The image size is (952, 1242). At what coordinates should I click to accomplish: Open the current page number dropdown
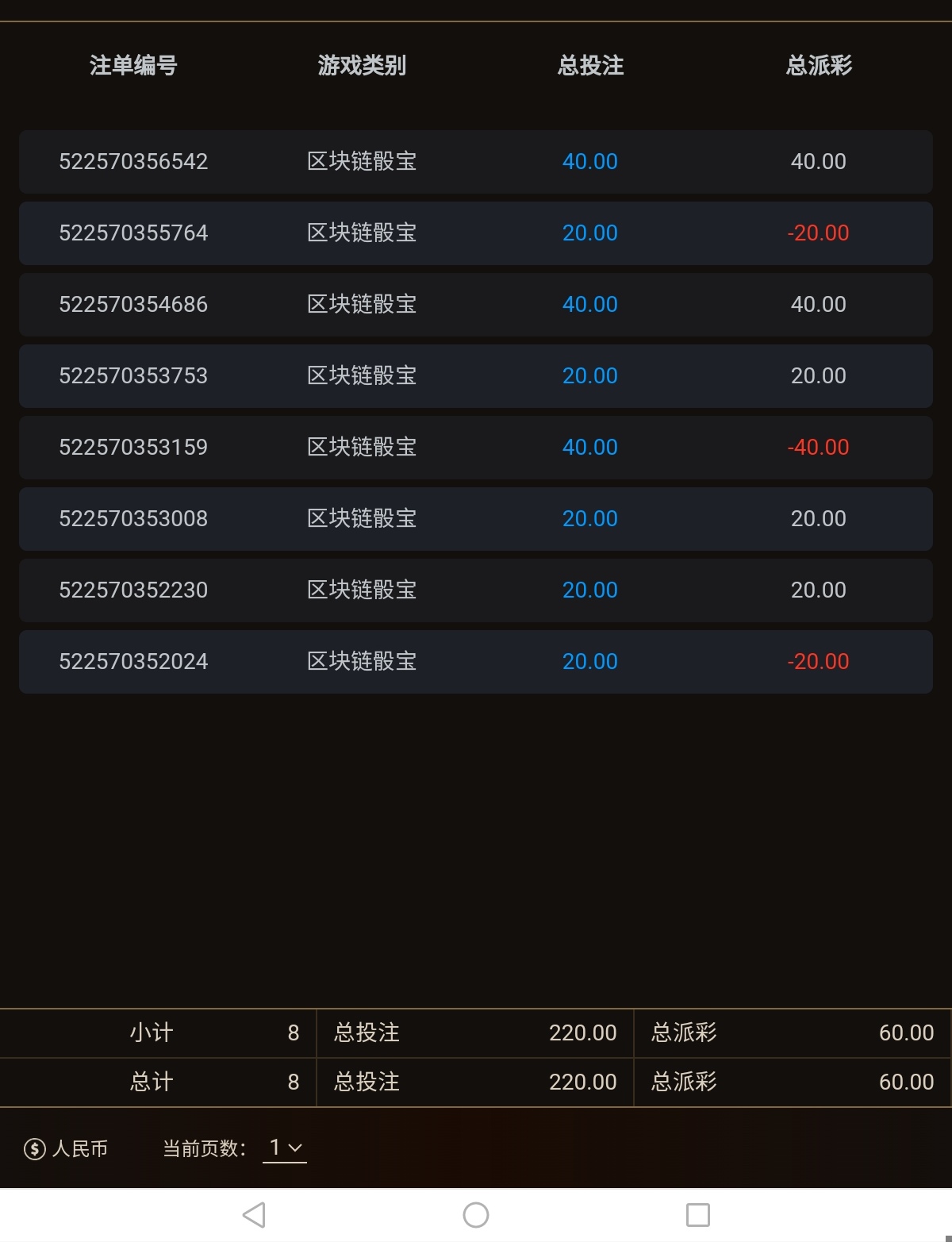tap(284, 1148)
